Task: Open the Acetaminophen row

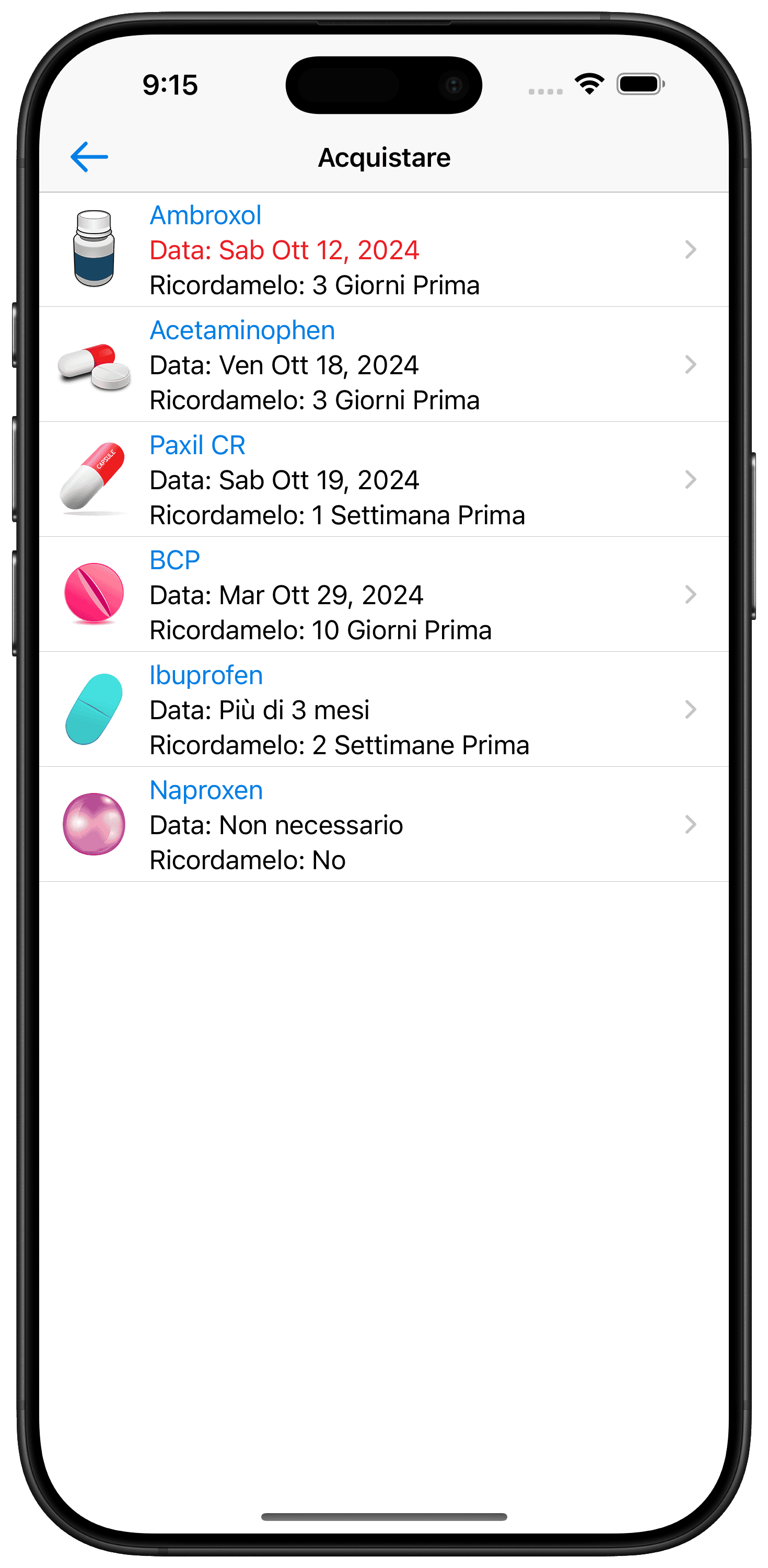Action: point(384,365)
